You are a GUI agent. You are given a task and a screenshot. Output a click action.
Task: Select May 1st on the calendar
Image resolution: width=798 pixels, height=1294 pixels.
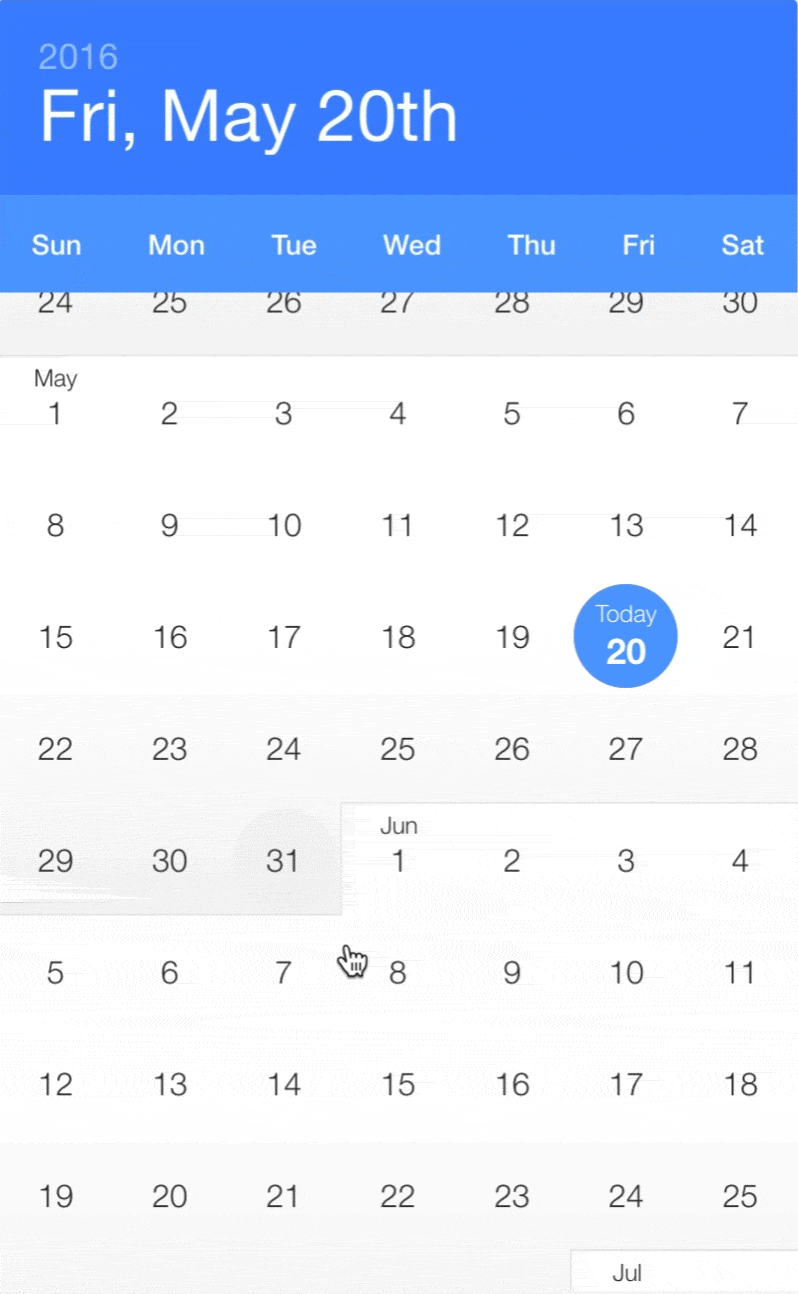coord(56,413)
